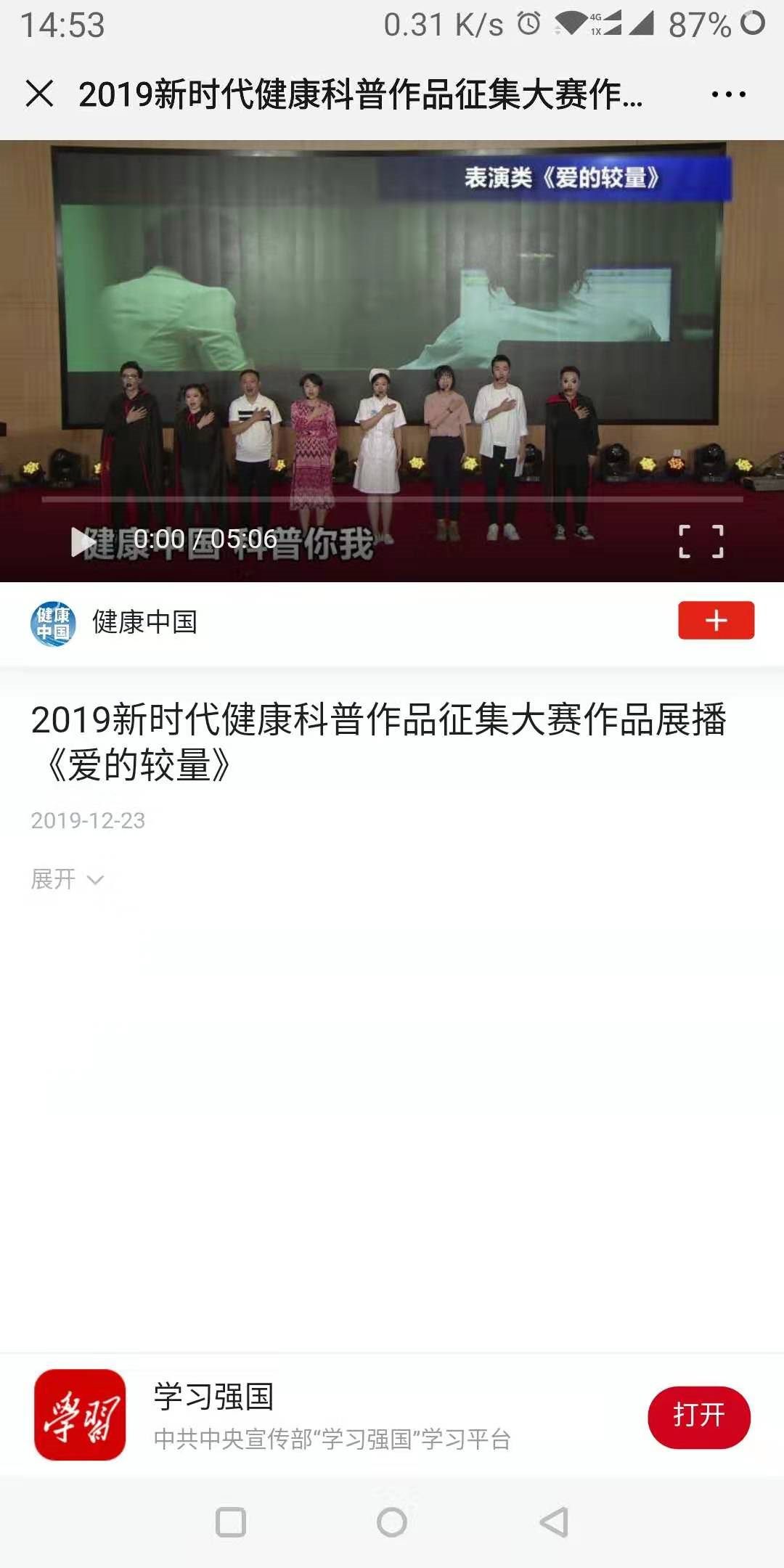Expand the description with 展开

67,879
